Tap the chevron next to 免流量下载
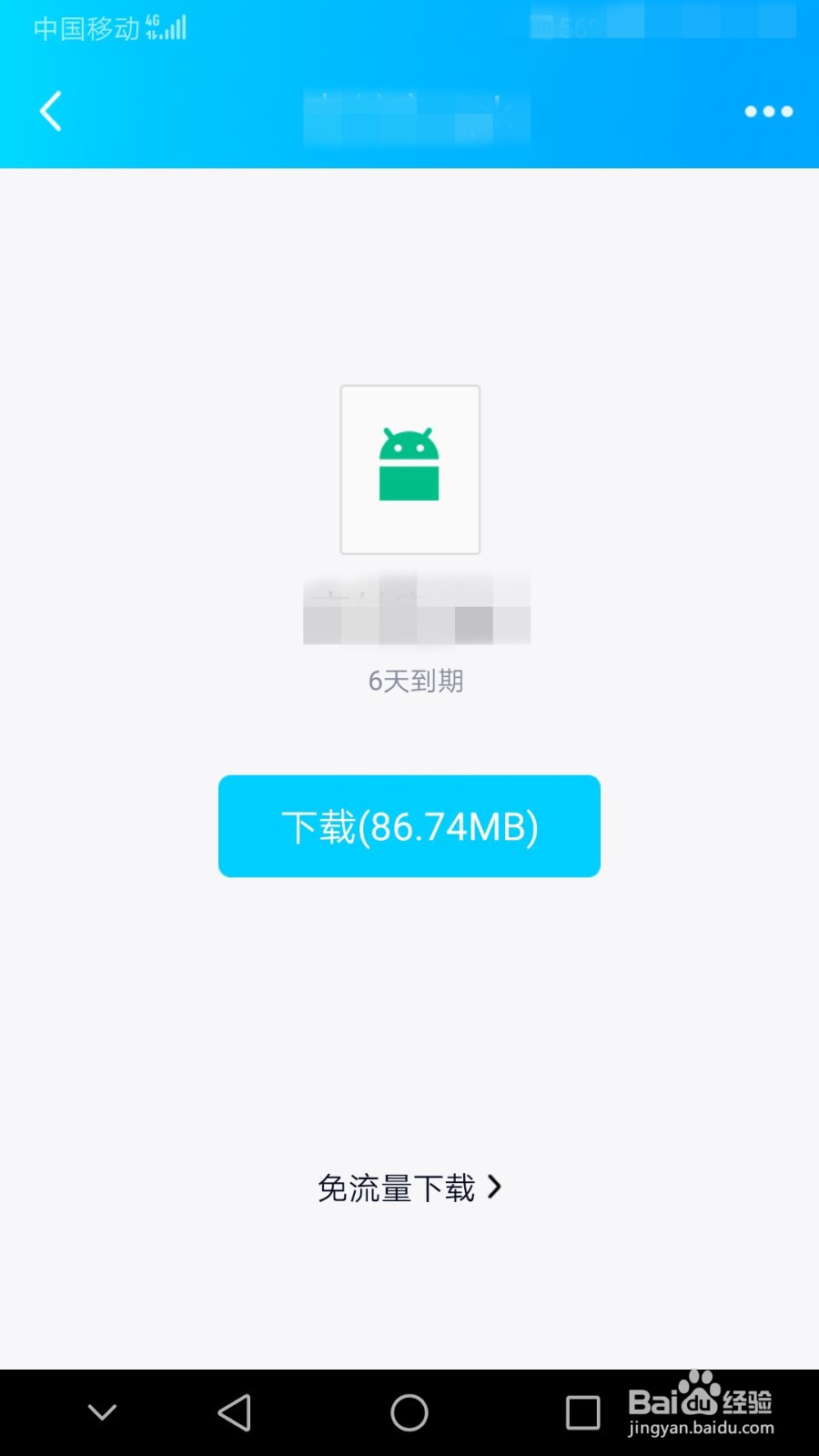This screenshot has height=1456, width=819. [x=496, y=1188]
